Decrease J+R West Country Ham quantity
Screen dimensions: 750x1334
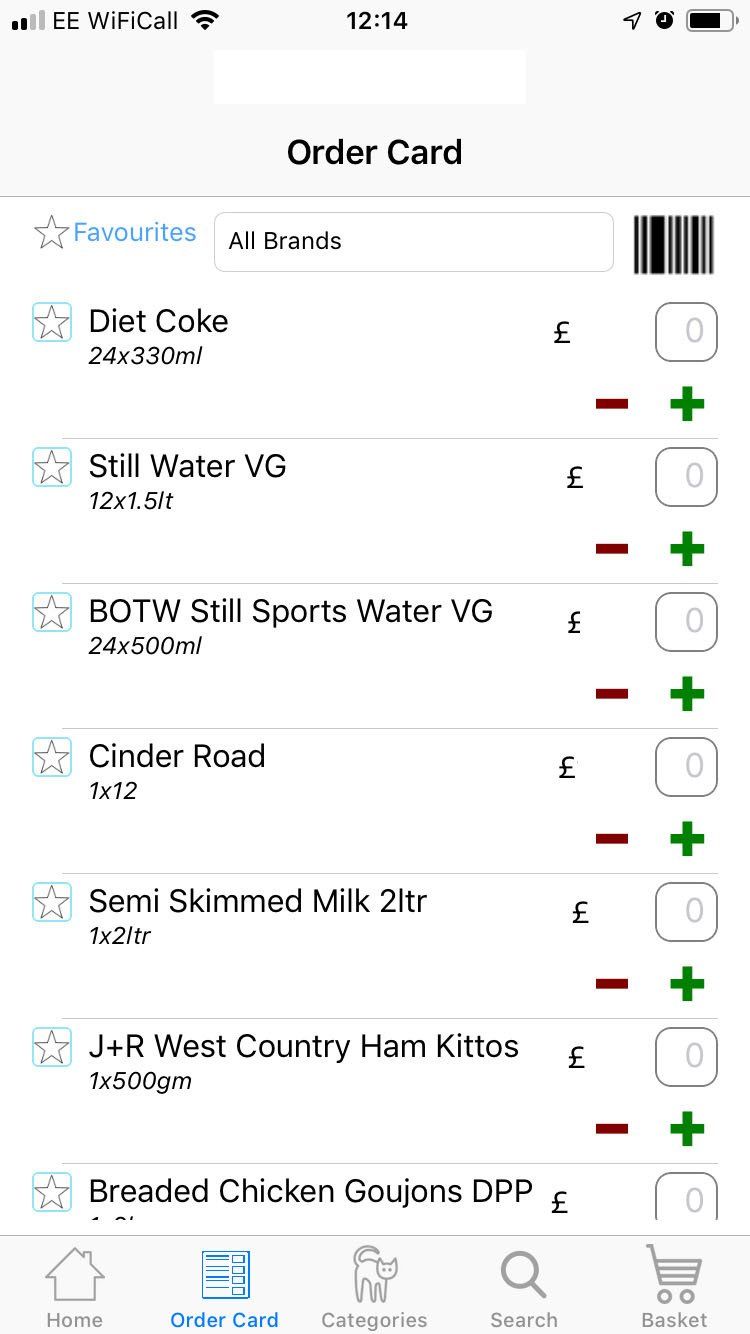point(612,1129)
